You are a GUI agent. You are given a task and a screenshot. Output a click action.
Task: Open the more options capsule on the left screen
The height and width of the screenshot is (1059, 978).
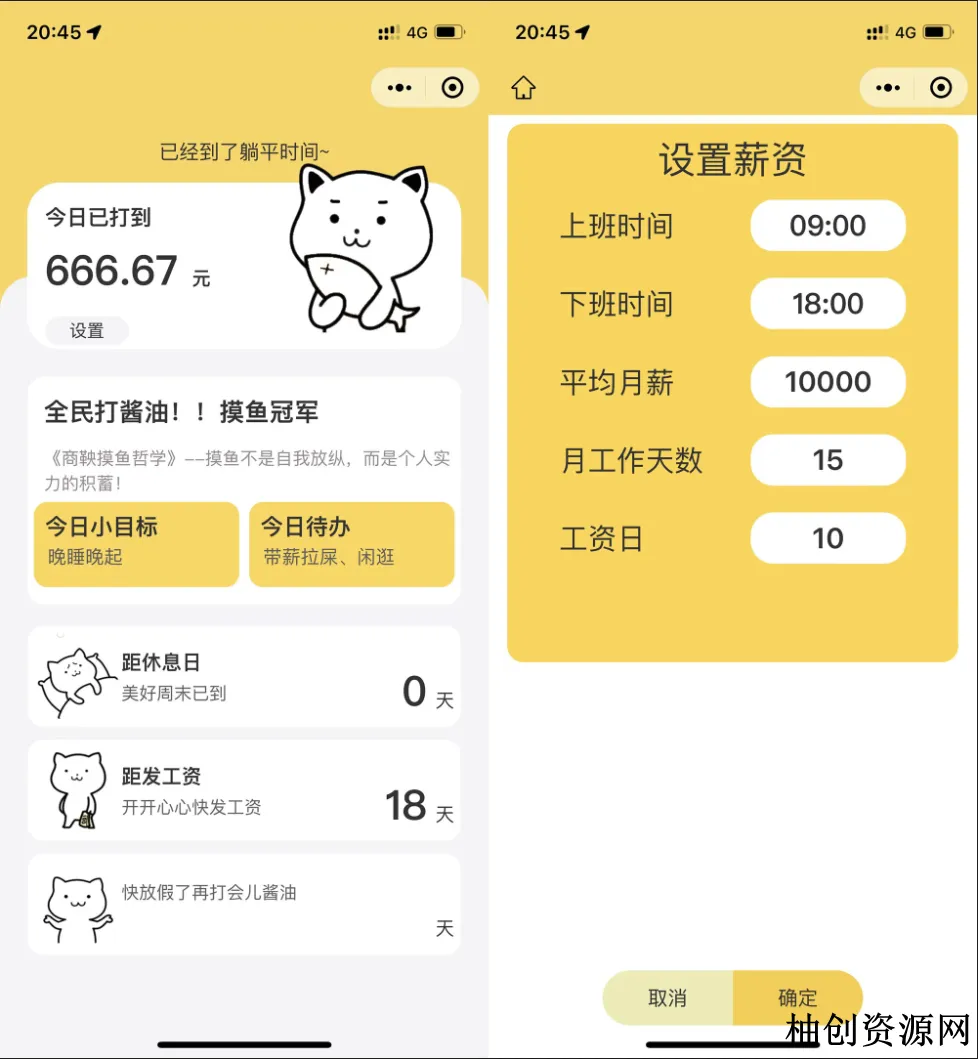pos(398,87)
